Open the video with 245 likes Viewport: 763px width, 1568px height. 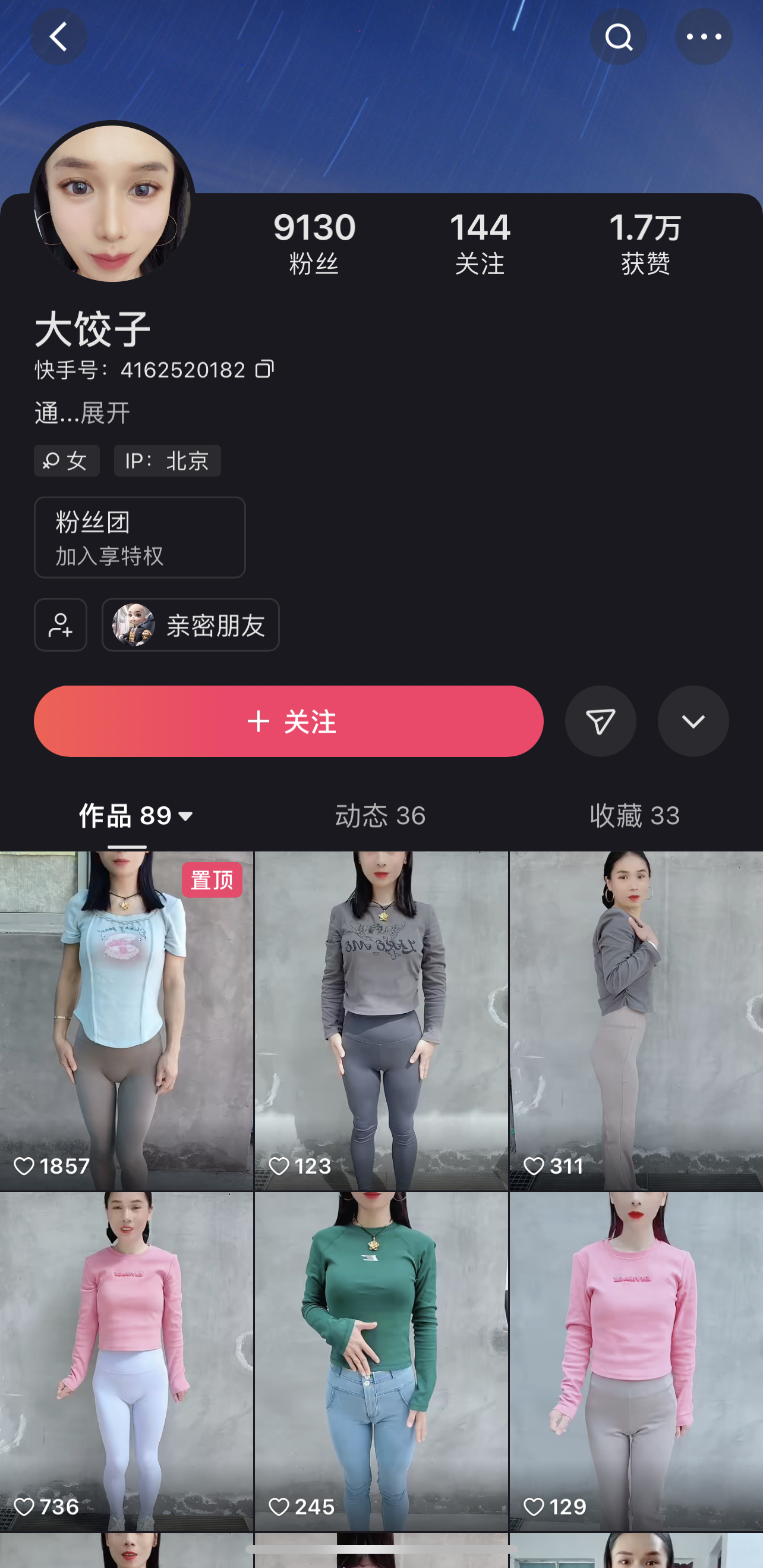tap(381, 1360)
